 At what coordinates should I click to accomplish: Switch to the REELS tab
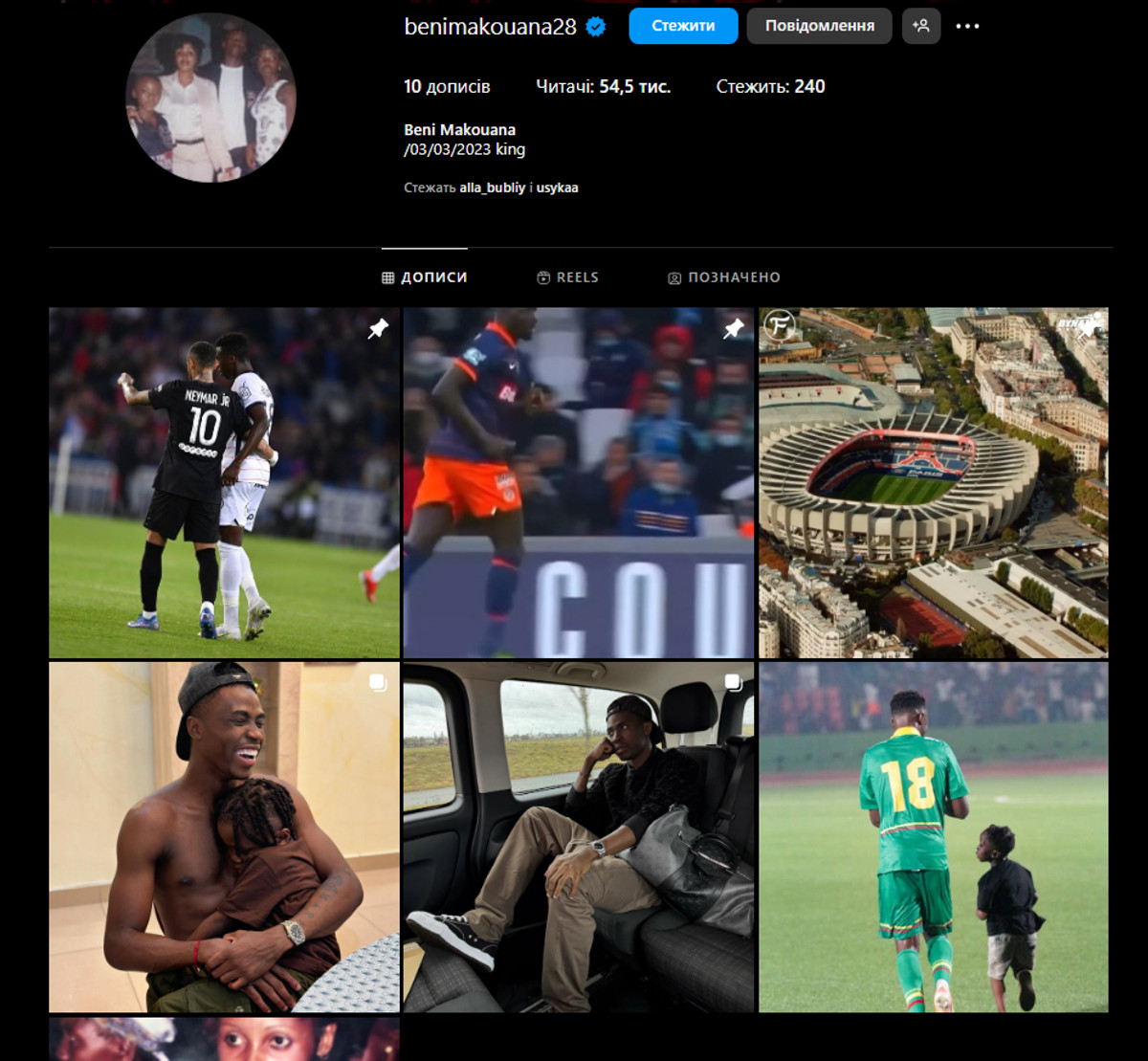[567, 277]
